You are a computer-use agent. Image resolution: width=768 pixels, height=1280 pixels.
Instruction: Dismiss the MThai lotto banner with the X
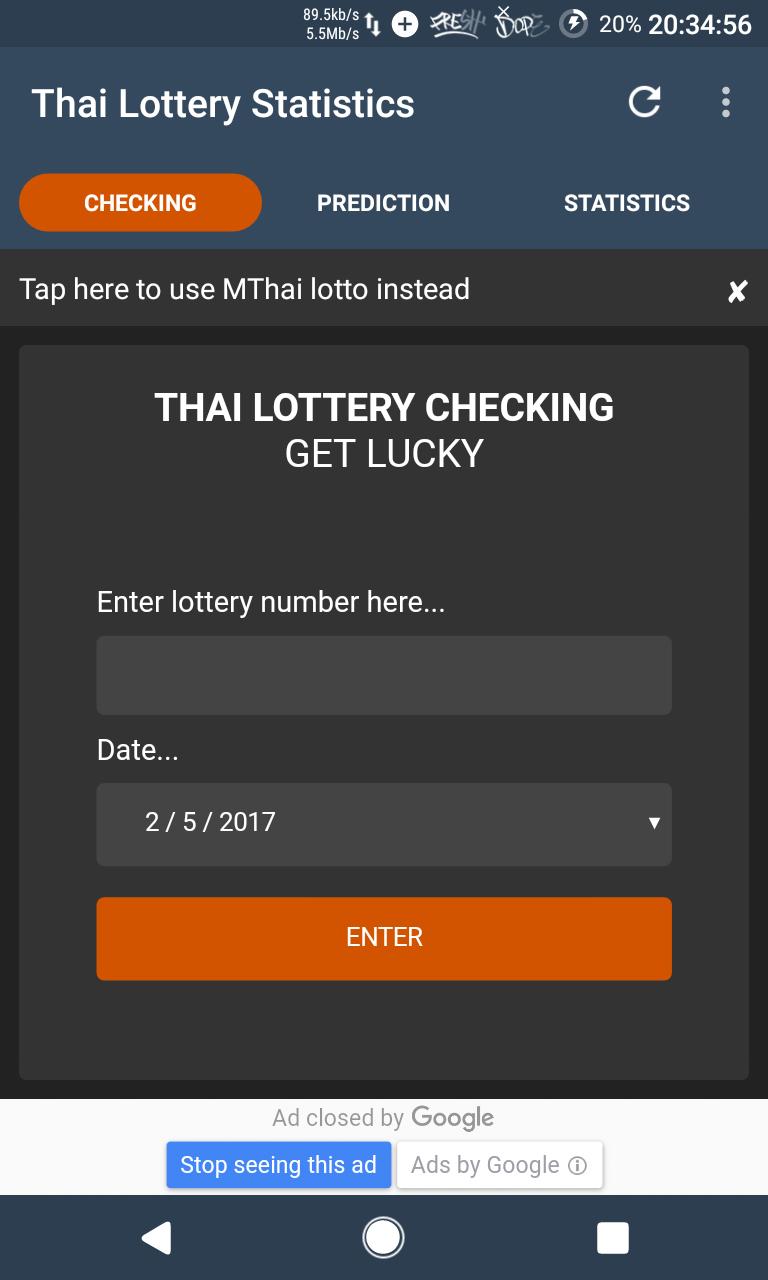[x=737, y=291]
